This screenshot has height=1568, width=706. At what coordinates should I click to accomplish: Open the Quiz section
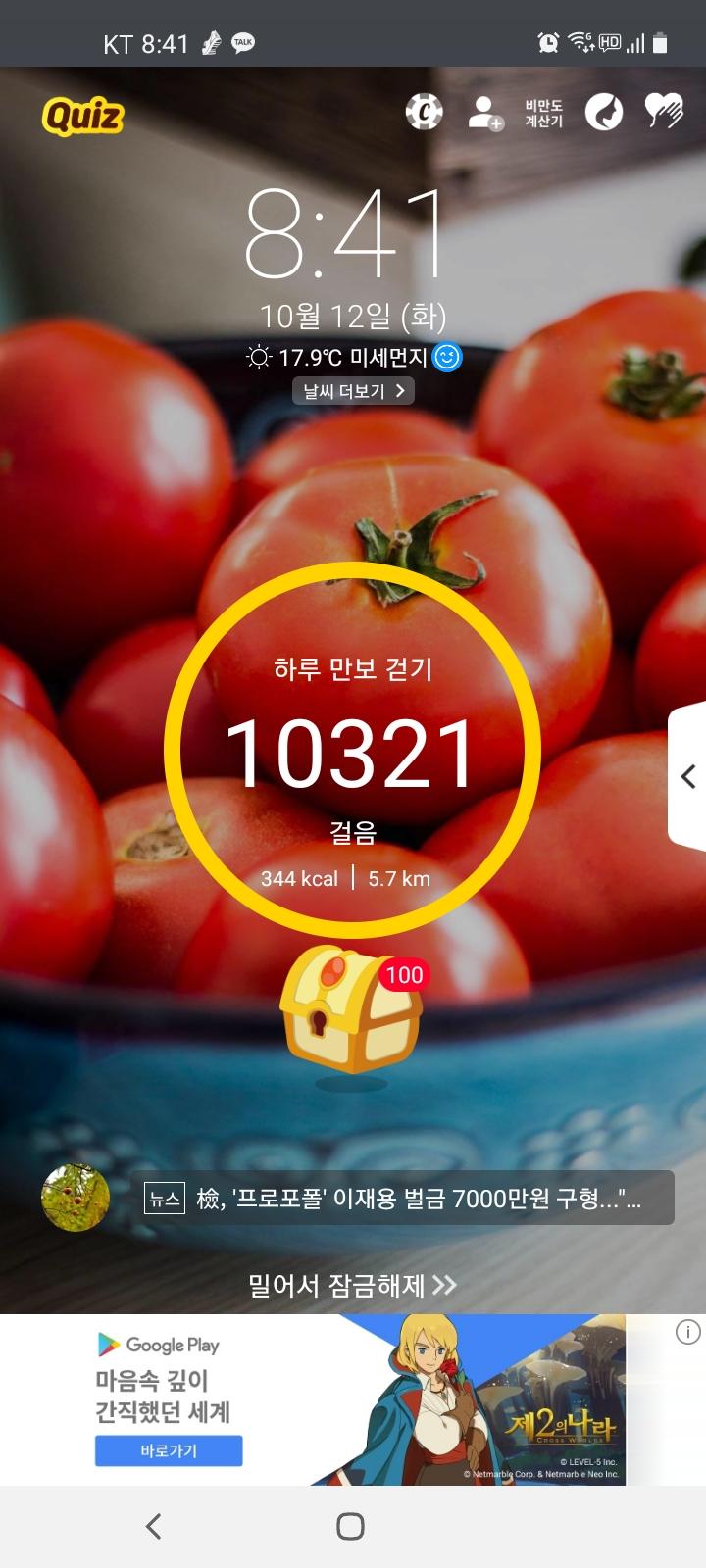(83, 117)
